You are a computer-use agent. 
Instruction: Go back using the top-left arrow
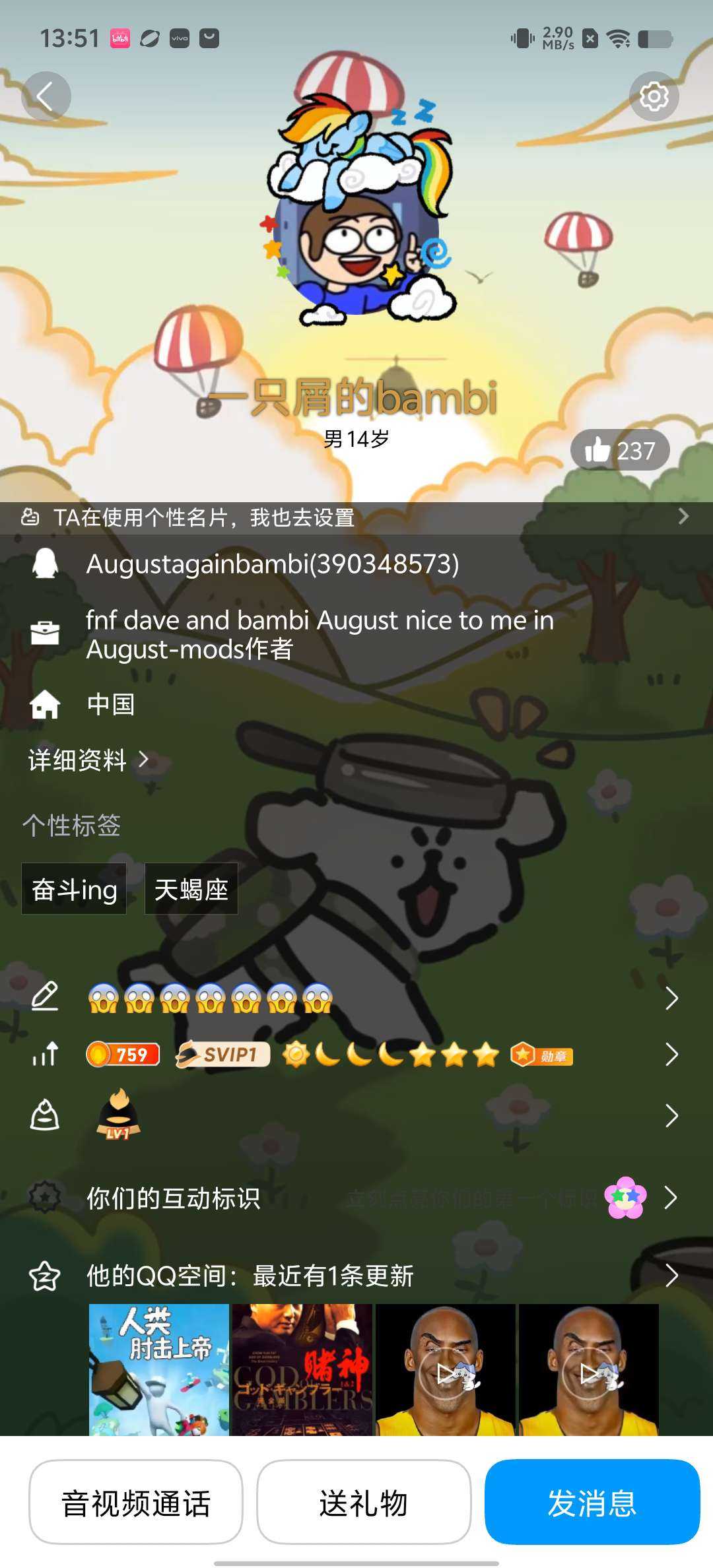(46, 96)
